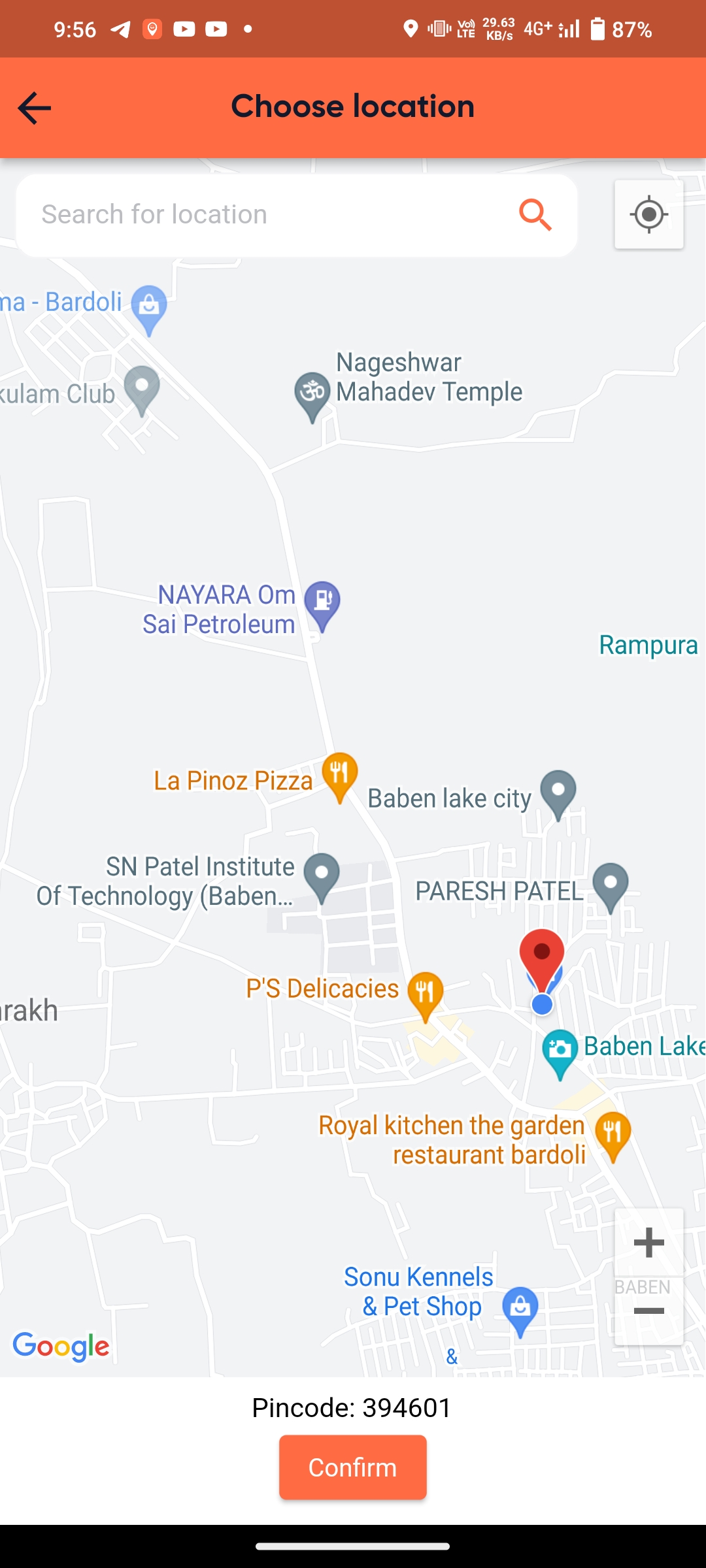Zoom out of the map
The height and width of the screenshot is (1568, 706).
[648, 1311]
